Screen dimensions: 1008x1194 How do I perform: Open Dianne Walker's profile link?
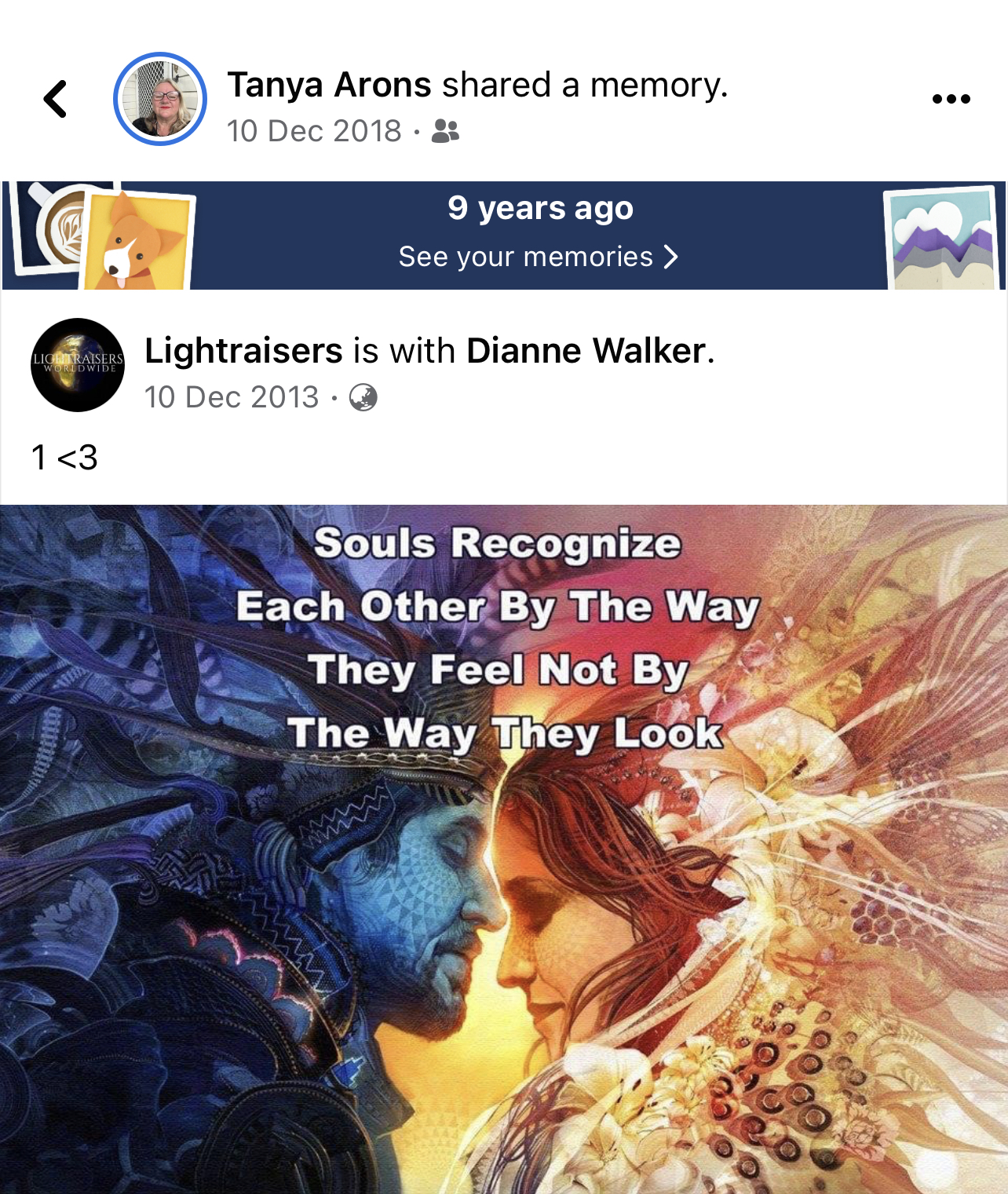tap(586, 351)
